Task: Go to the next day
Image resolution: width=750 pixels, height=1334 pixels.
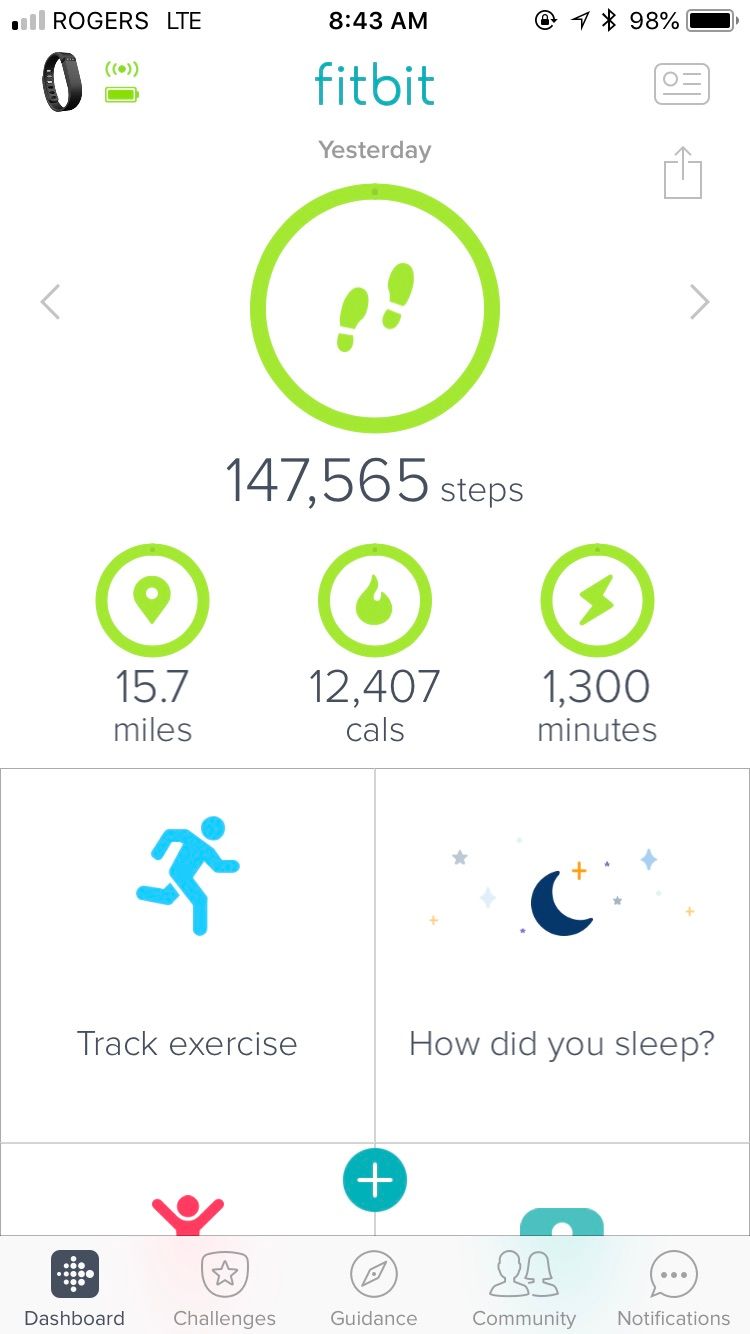Action: [x=699, y=301]
